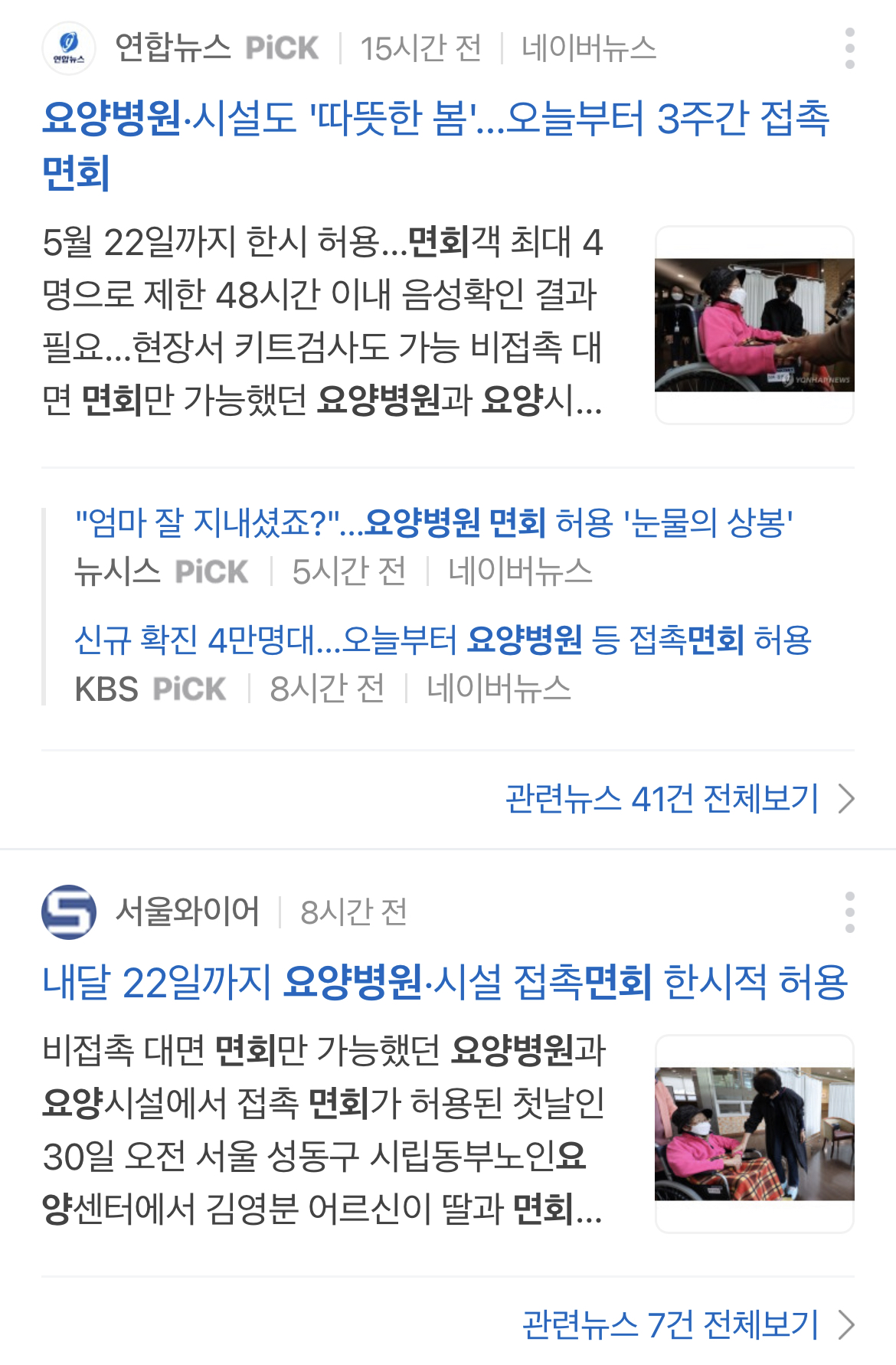
Task: Open the article headline '요양병원·시설도 따뜻한 봄'
Action: coord(436,145)
